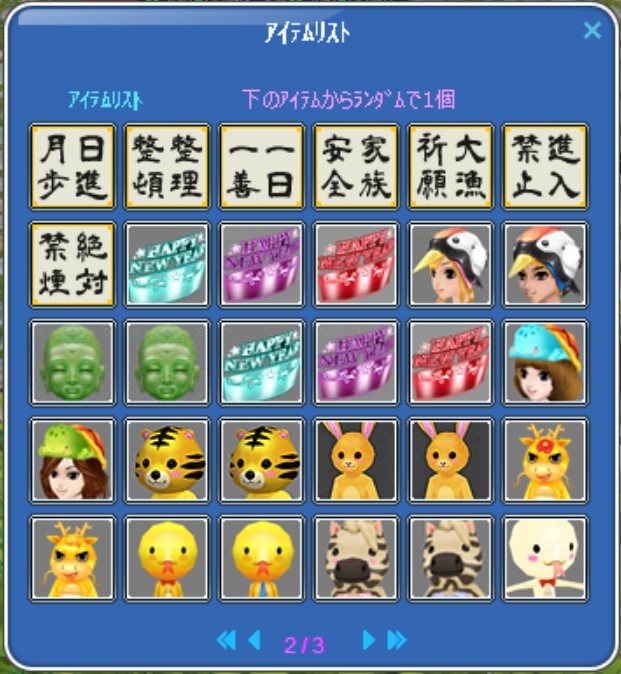Go to the previous page
Viewport: 621px width, 674px height.
pos(253,641)
